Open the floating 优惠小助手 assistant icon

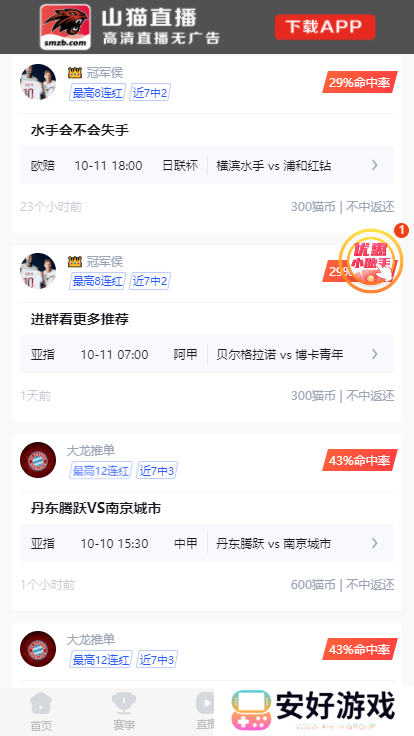(371, 261)
